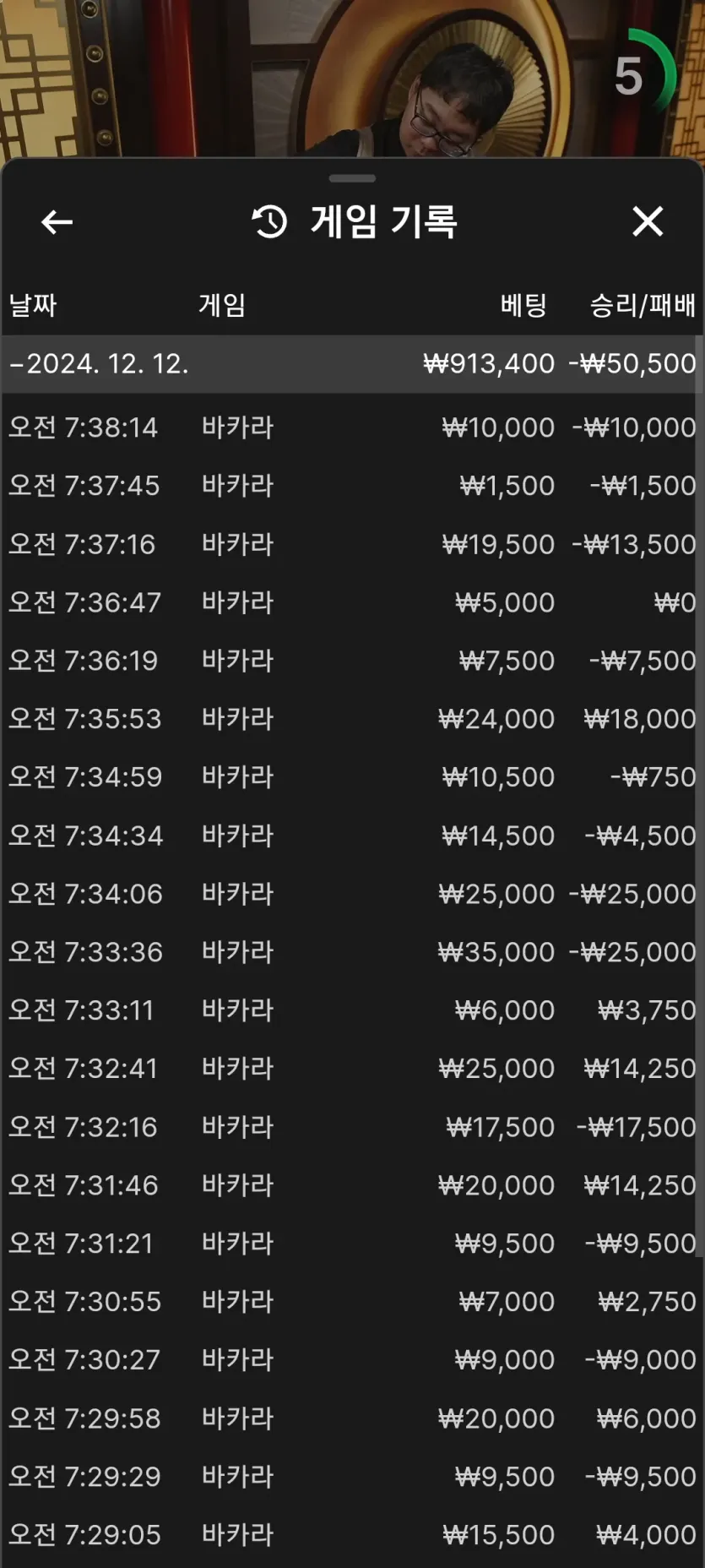Open the 오전 7:34:06 바카라 round
Screen dimensions: 705x1568
[352, 894]
